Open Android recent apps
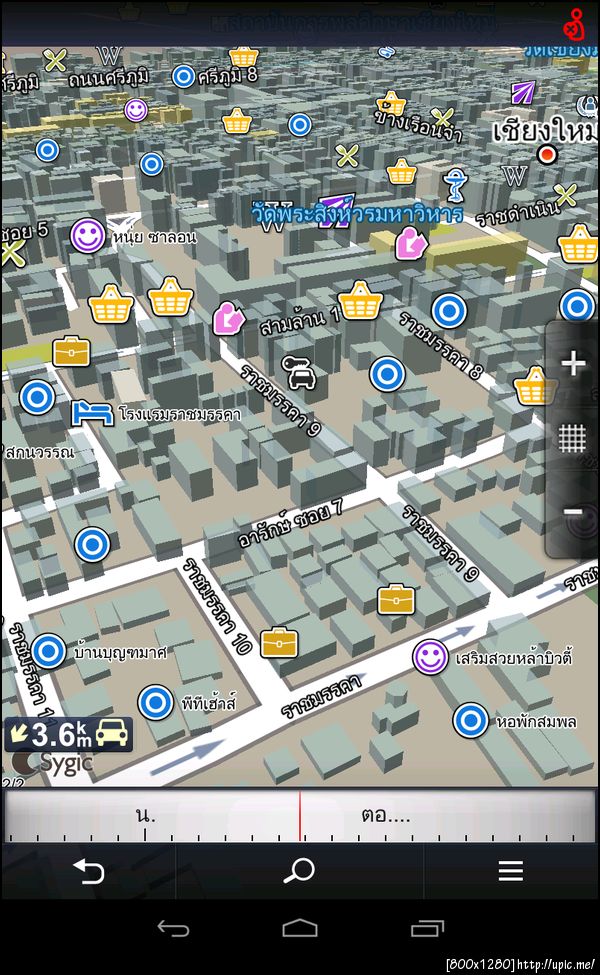Image resolution: width=600 pixels, height=975 pixels. point(428,929)
